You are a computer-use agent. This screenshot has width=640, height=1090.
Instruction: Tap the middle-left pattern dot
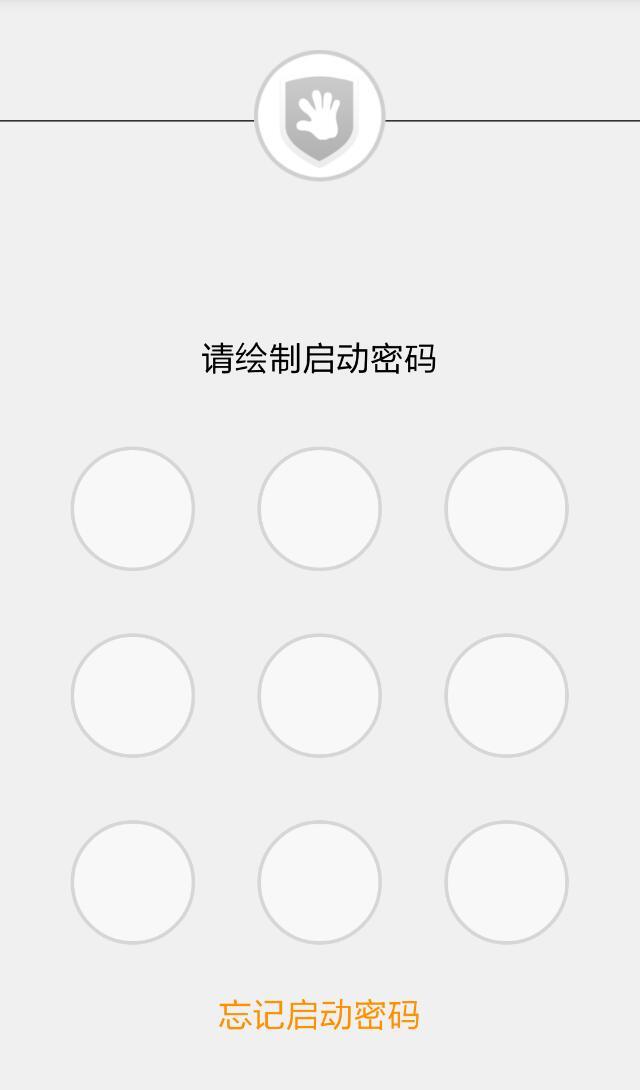[133, 696]
